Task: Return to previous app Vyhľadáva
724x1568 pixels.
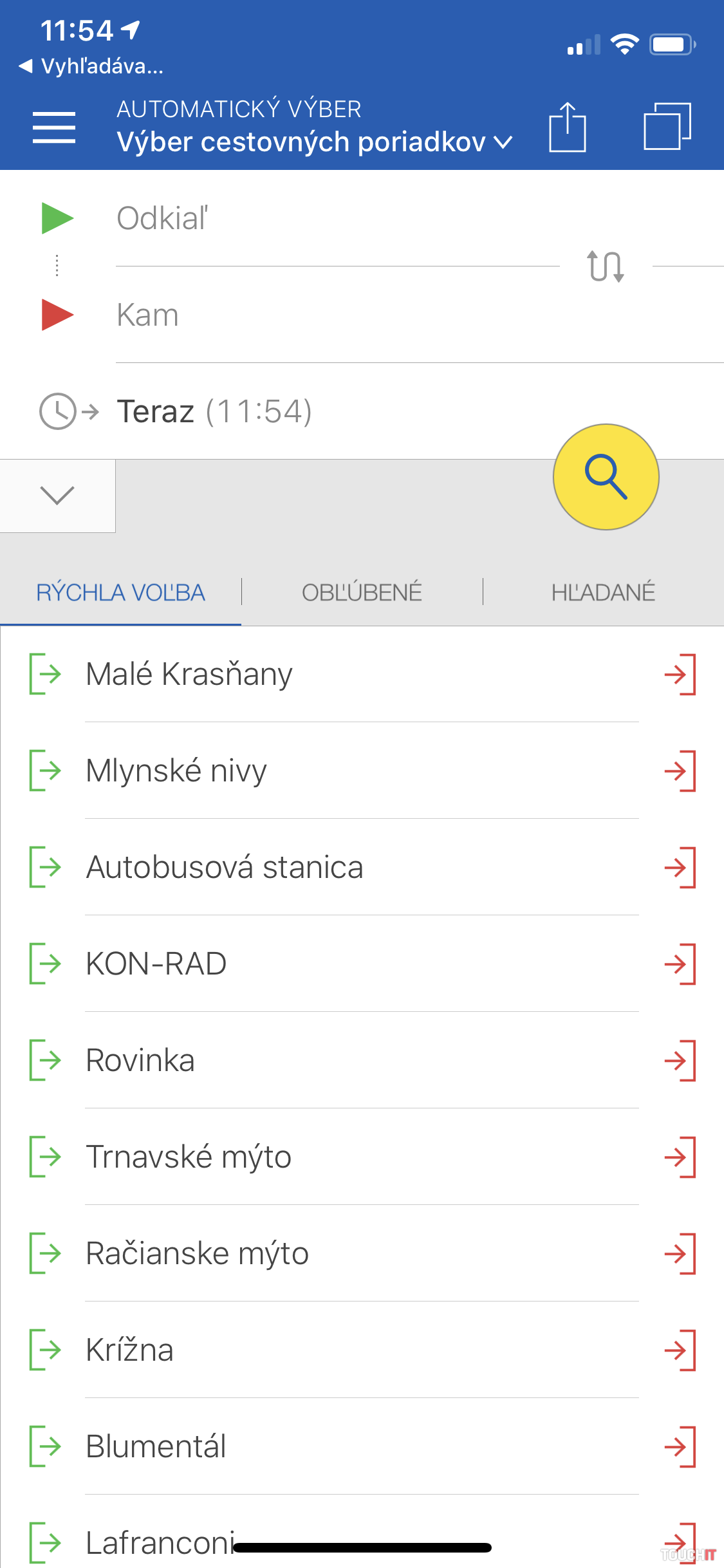Action: (x=91, y=66)
